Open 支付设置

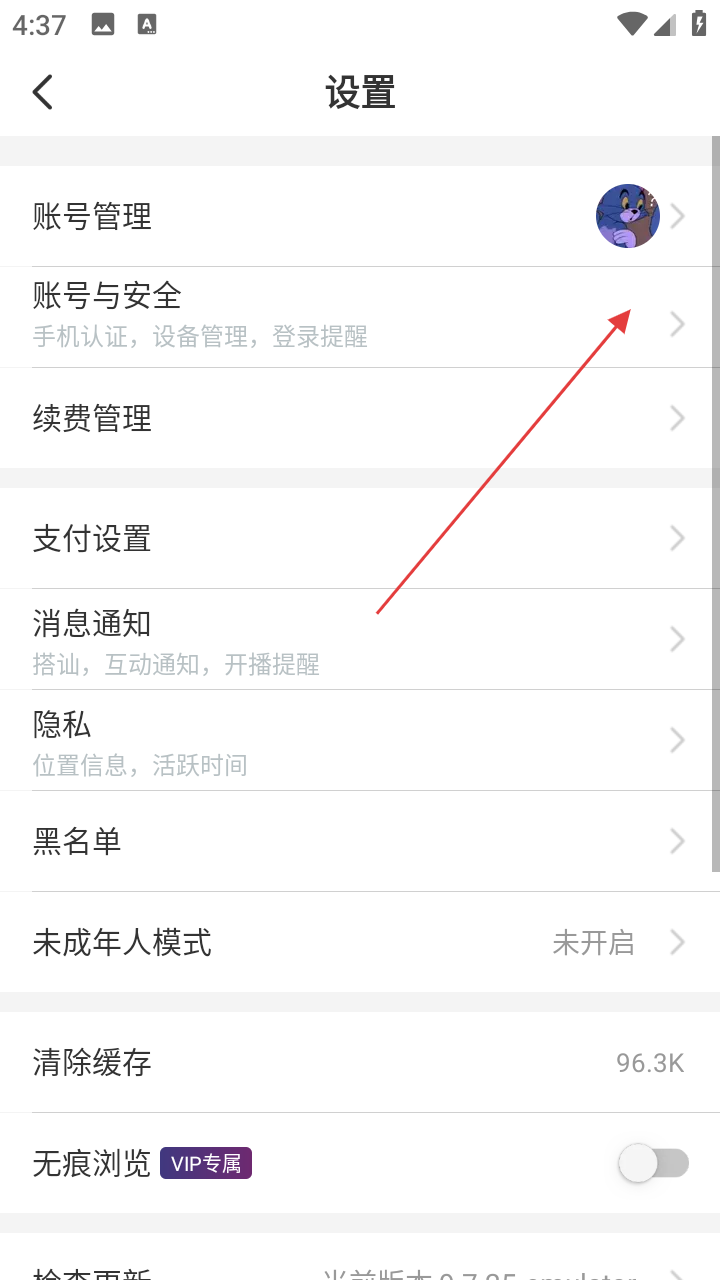[360, 539]
